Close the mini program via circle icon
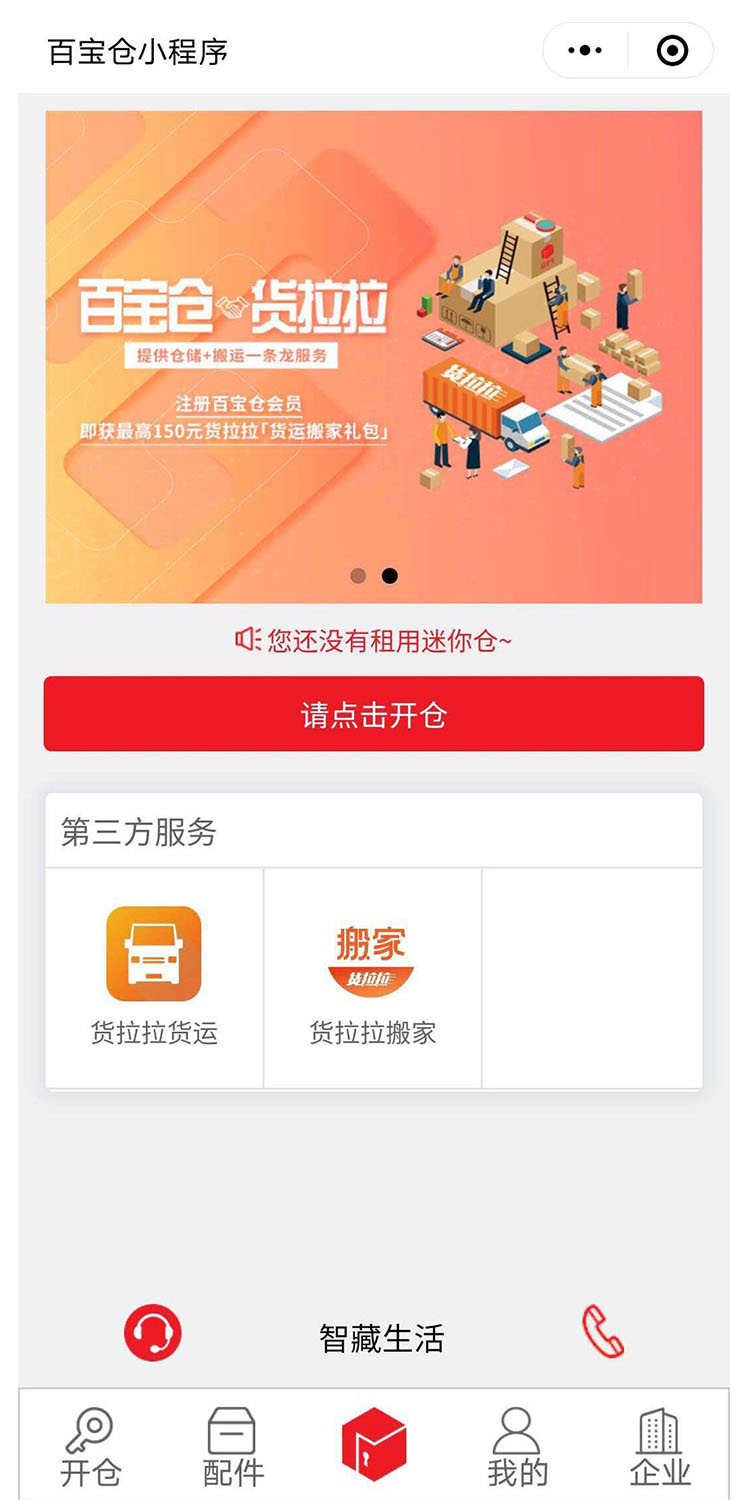 pyautogui.click(x=672, y=50)
